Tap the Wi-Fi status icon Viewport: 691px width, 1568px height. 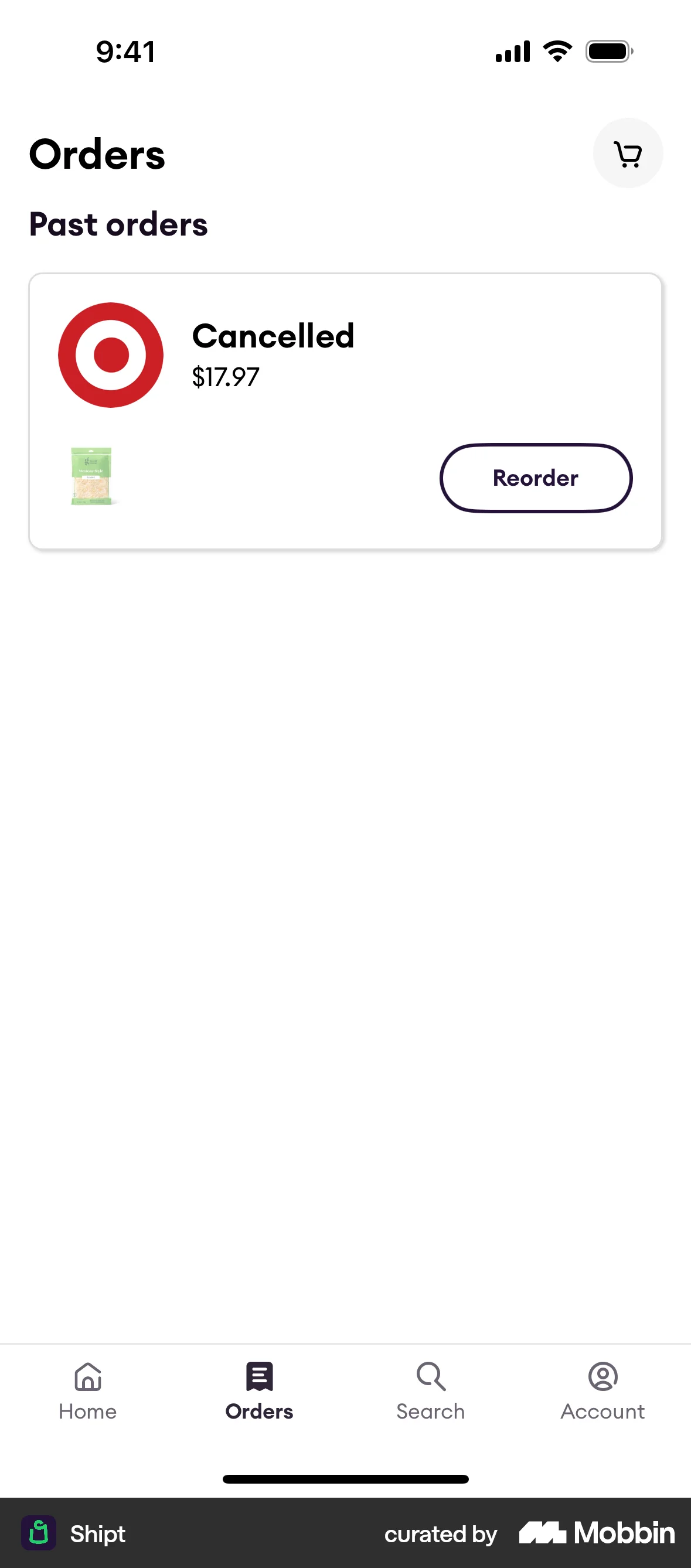(x=557, y=51)
